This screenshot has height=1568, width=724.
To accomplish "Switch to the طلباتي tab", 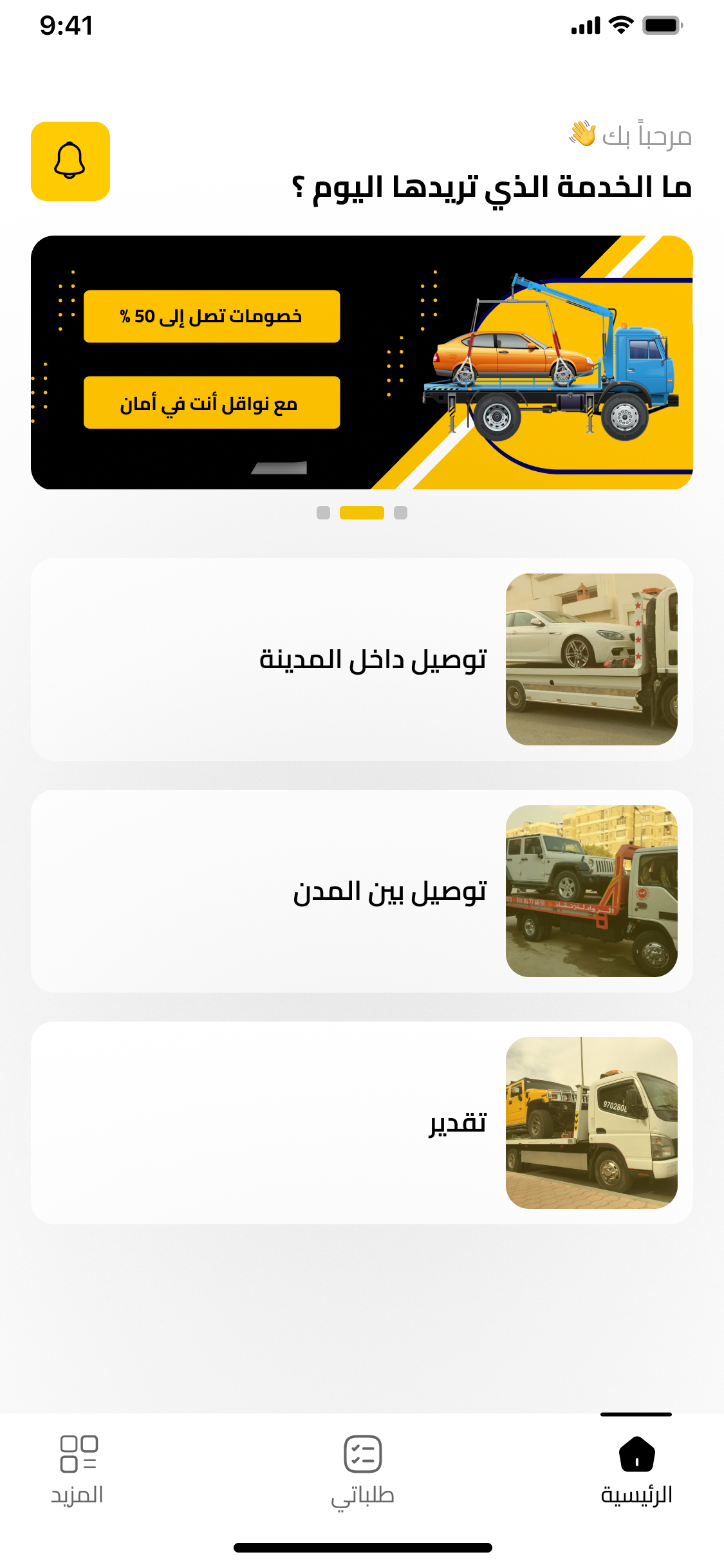I will (x=362, y=1470).
